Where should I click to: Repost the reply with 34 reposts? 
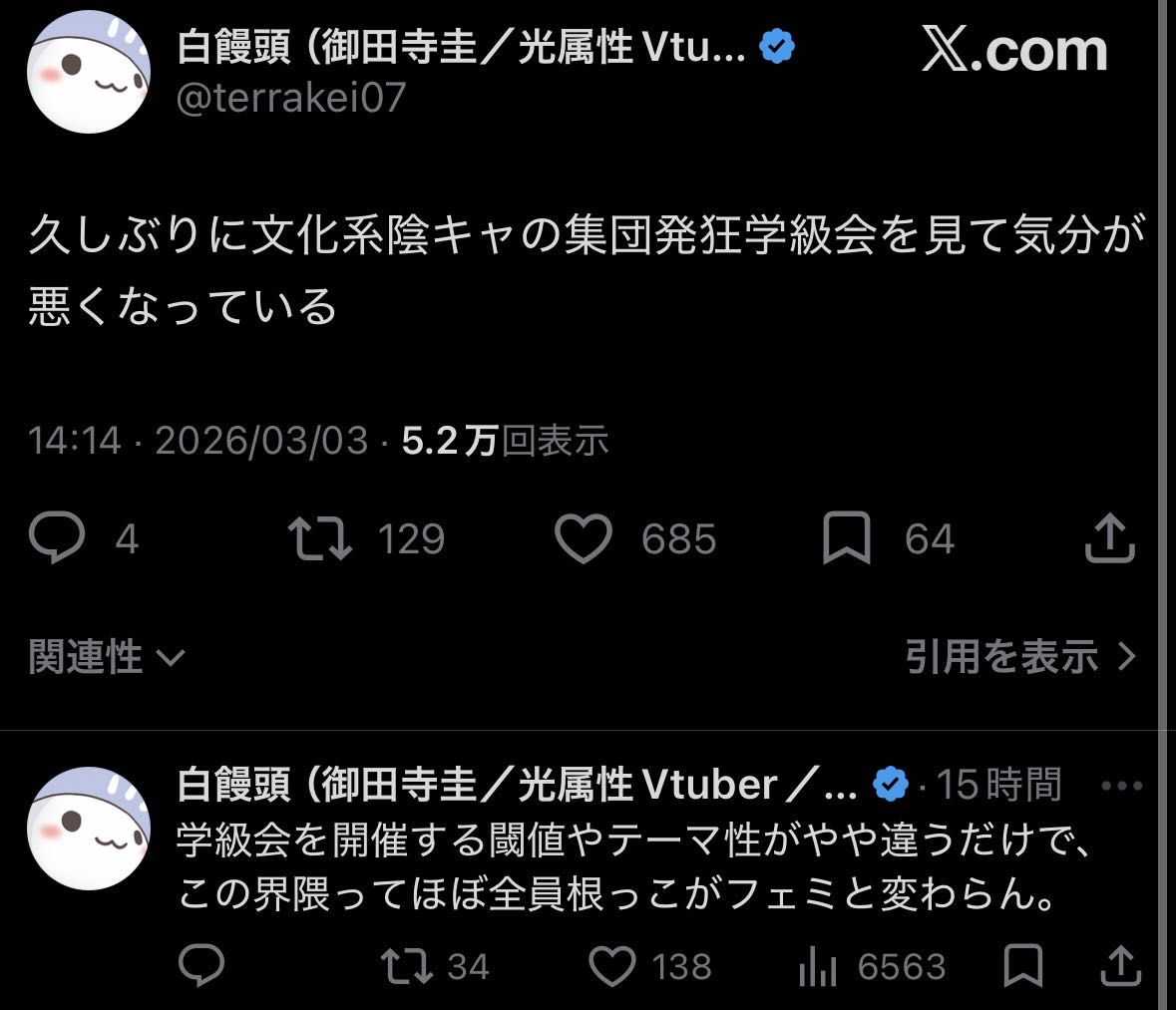[408, 966]
